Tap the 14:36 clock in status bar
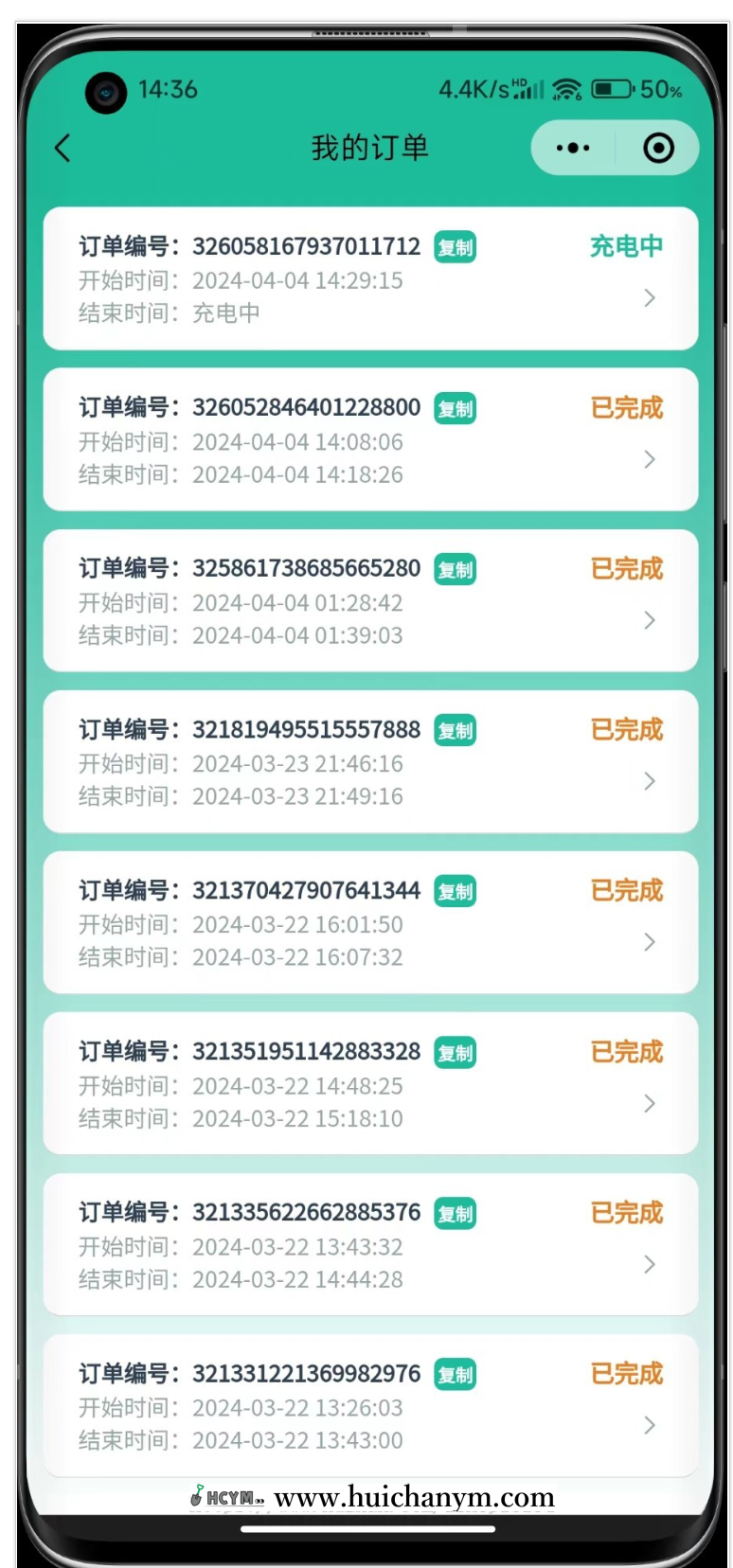 (x=167, y=89)
